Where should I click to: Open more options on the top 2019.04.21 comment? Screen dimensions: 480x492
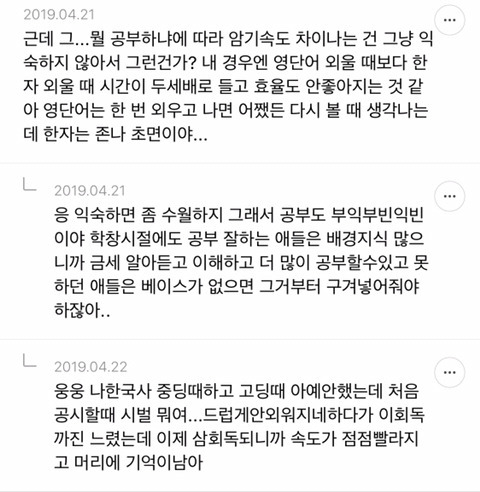450,20
